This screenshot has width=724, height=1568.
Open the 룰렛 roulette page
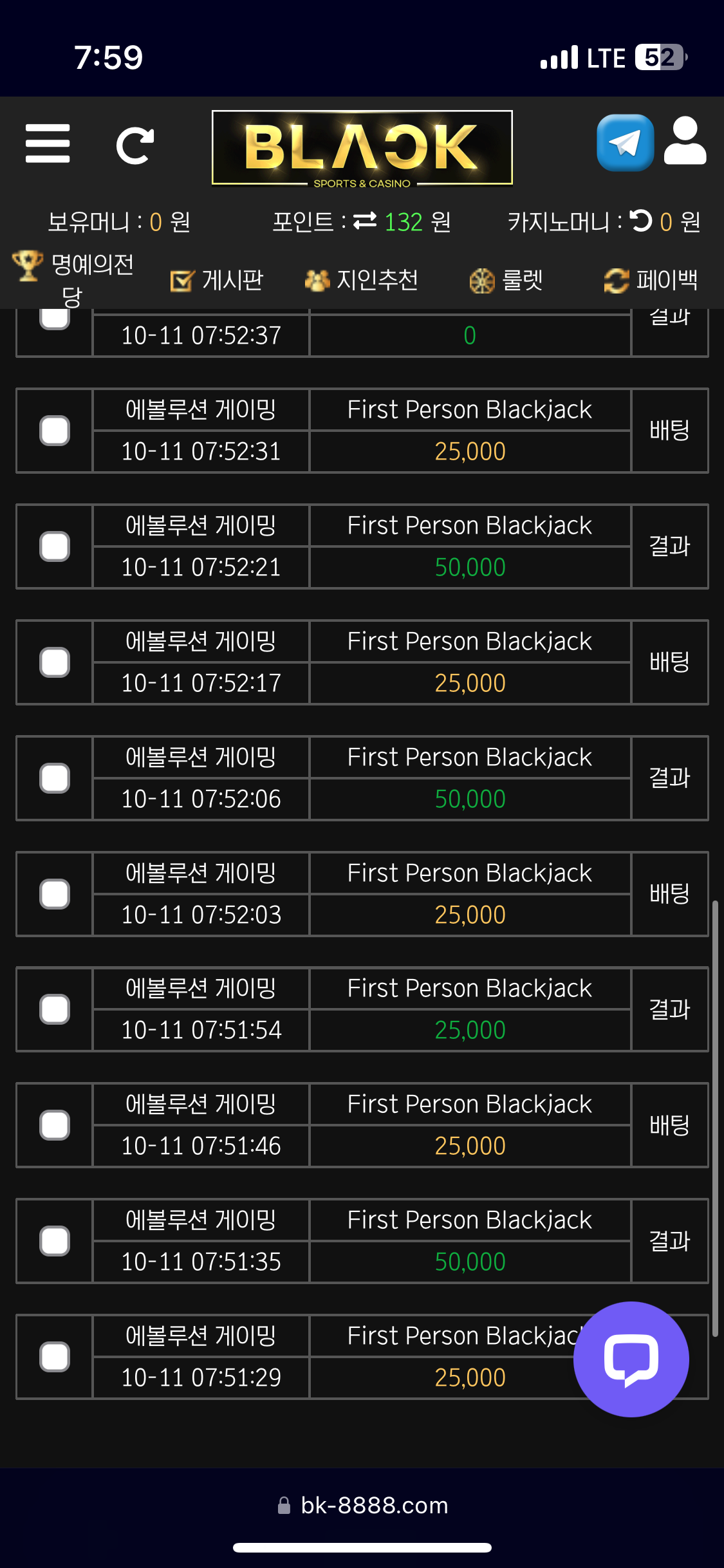(x=506, y=280)
